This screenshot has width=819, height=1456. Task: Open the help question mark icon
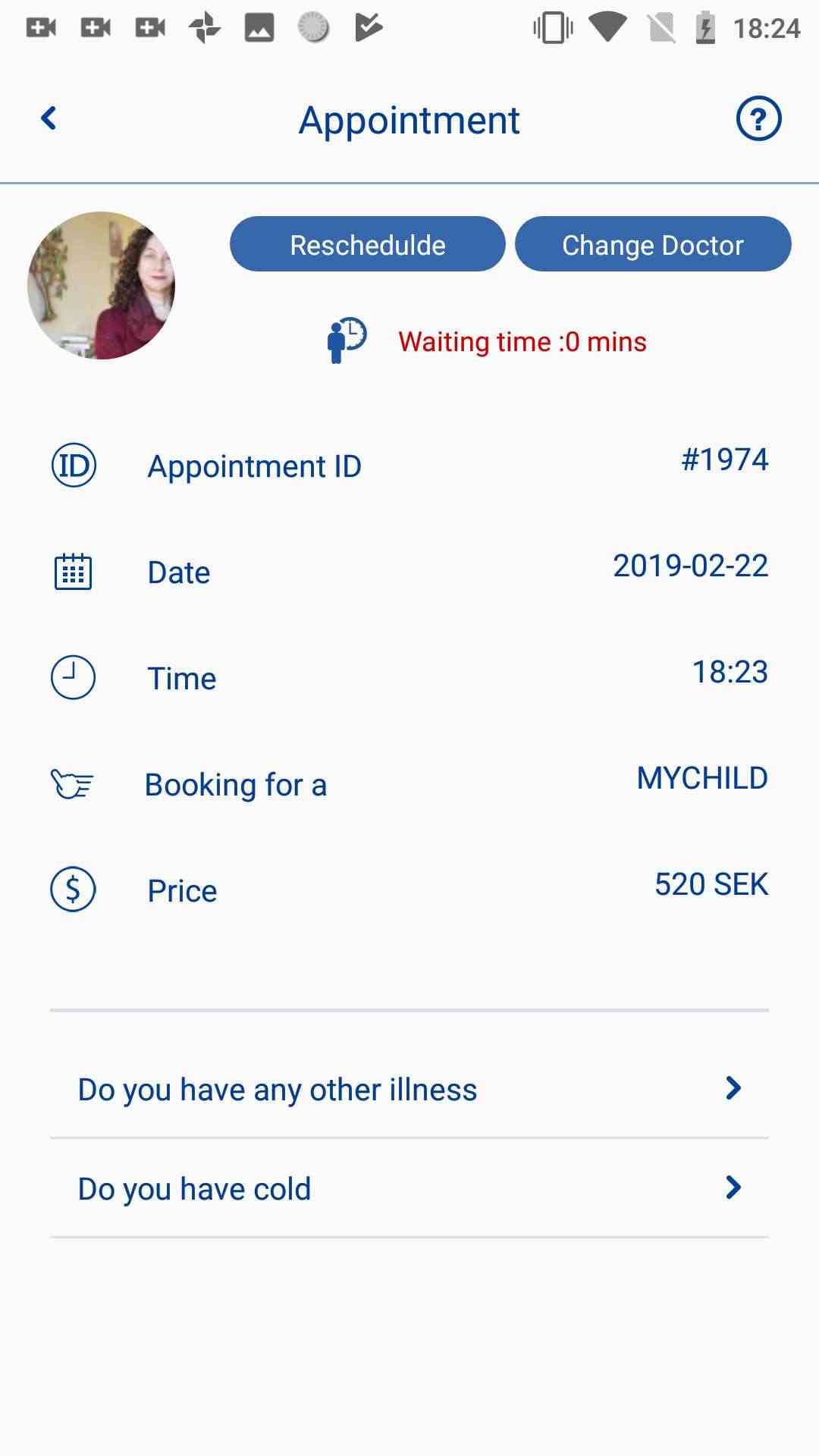[758, 119]
